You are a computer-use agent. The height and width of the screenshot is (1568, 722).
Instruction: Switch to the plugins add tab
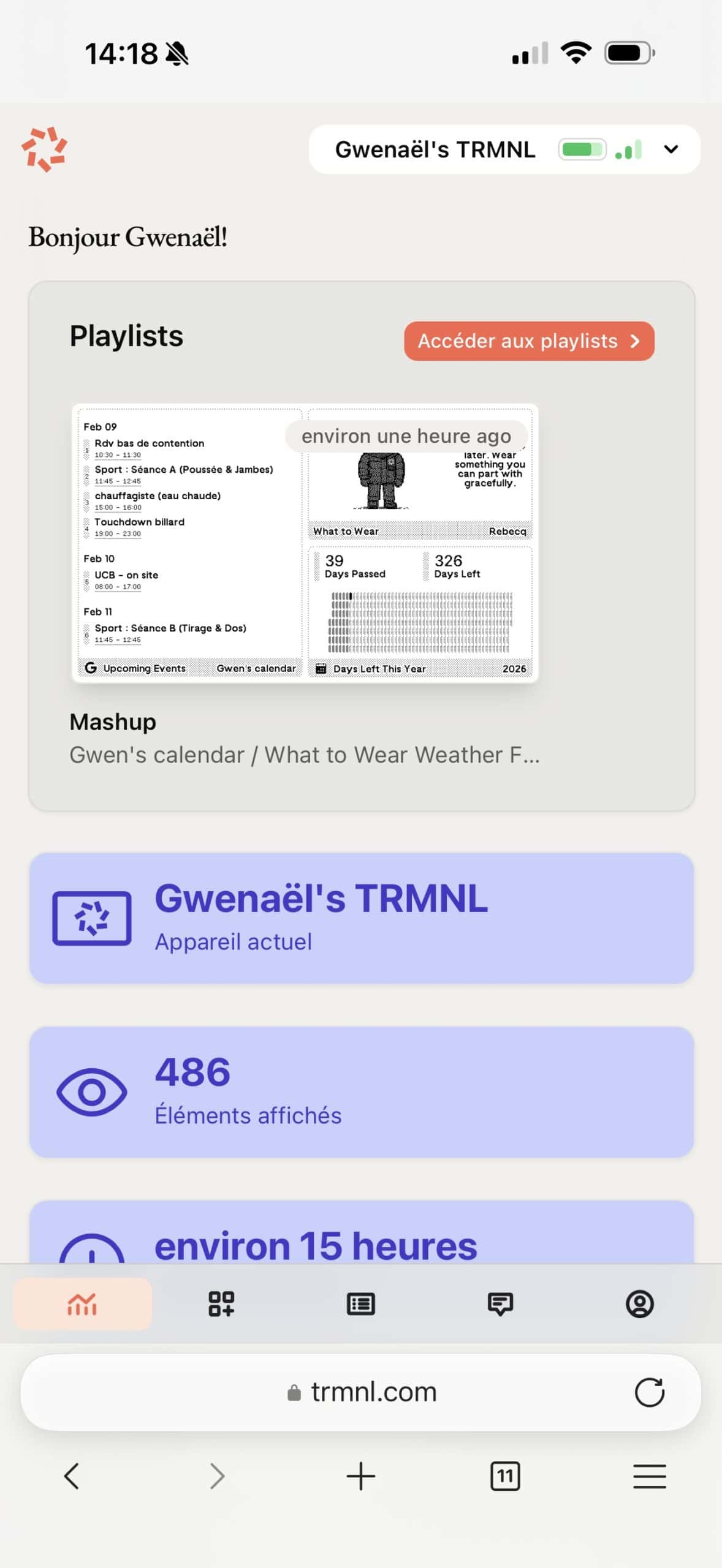221,1304
